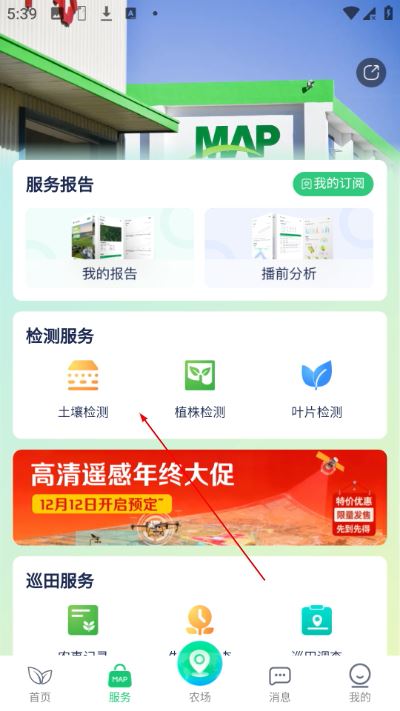Switch to the 消息 tab
Viewport: 400px width, 711px height.
280,684
